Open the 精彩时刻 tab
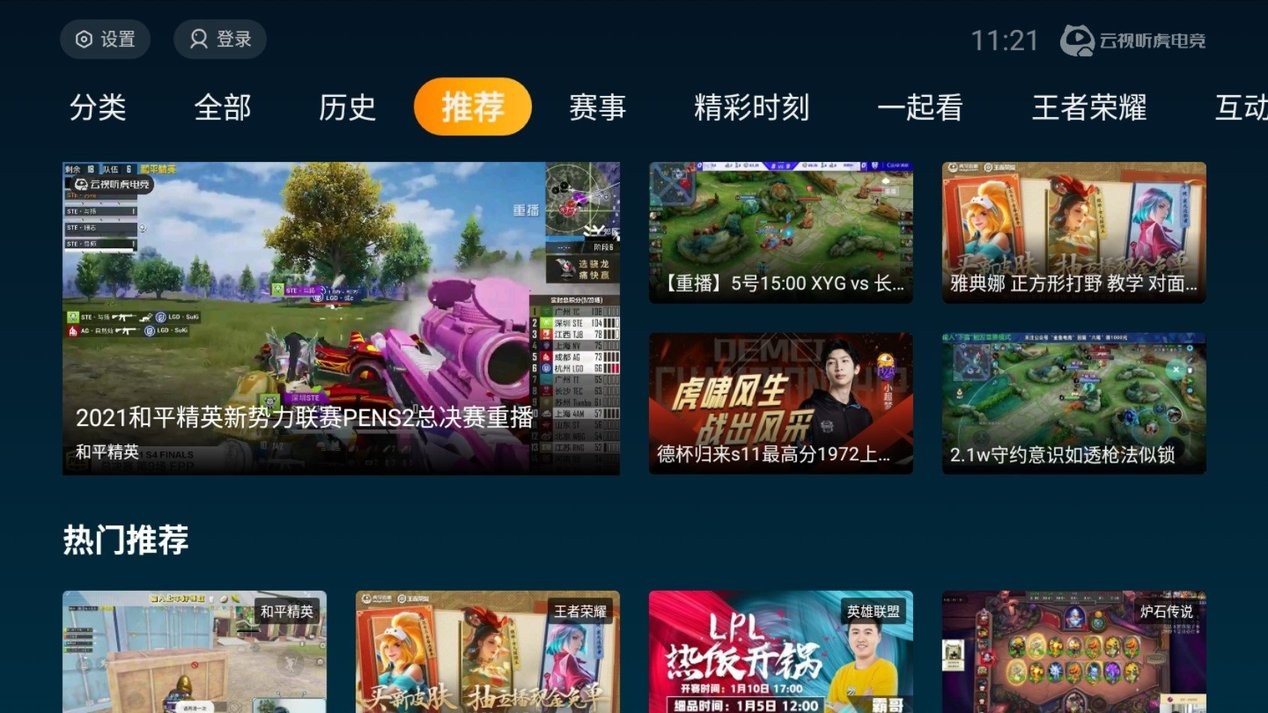Image resolution: width=1268 pixels, height=713 pixels. [751, 107]
